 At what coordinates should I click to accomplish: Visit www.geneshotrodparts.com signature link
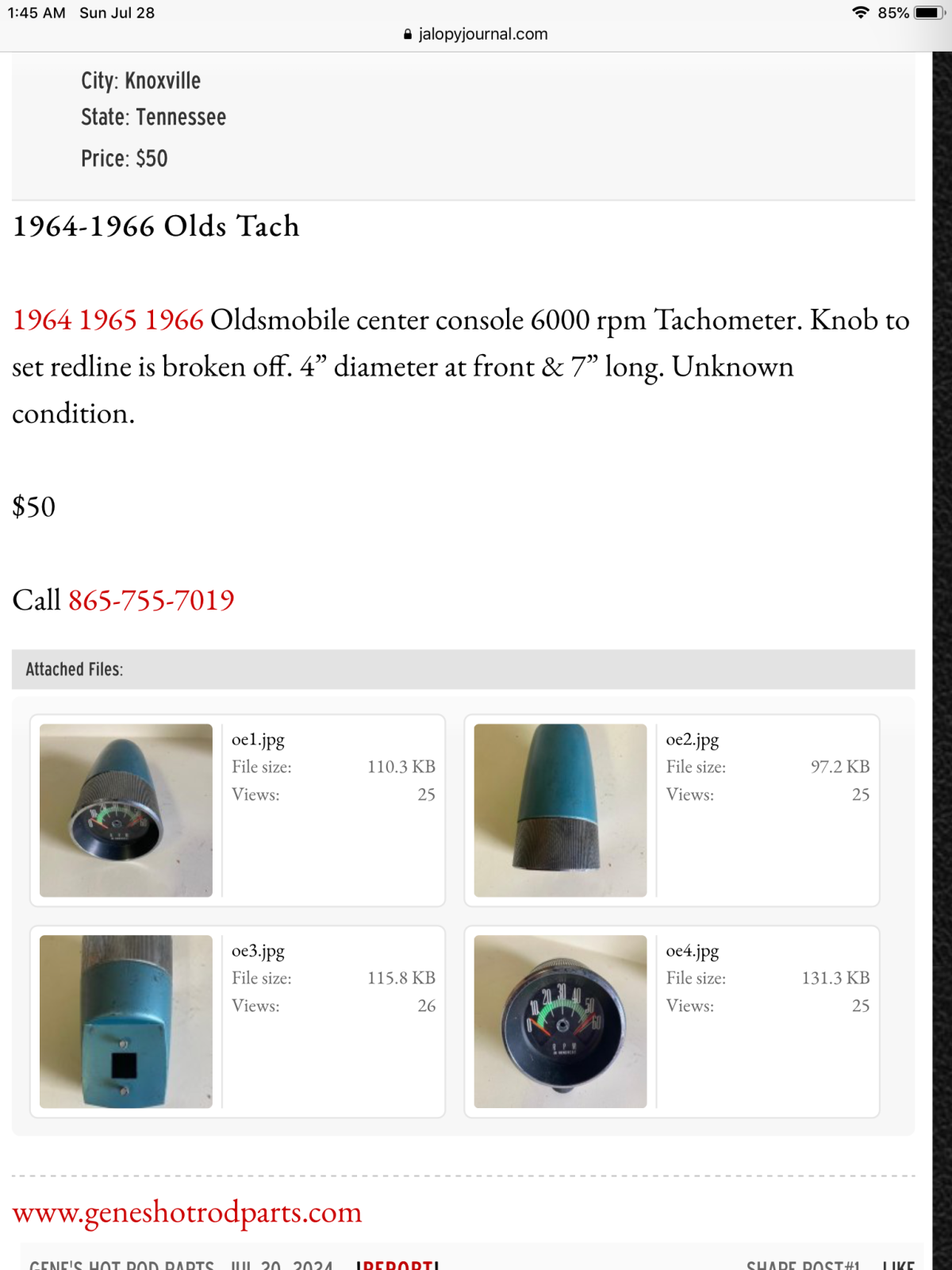(187, 1213)
